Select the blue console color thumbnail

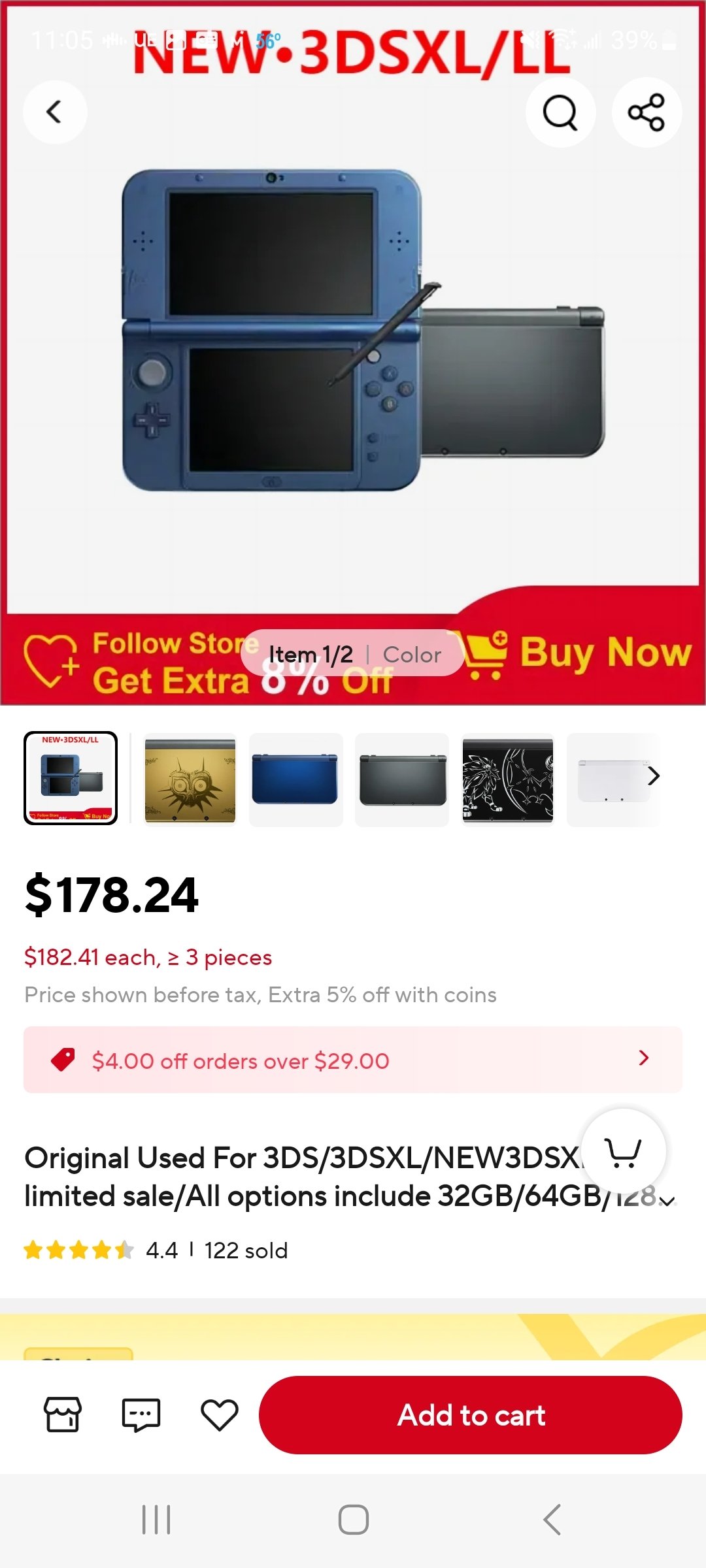(x=295, y=779)
